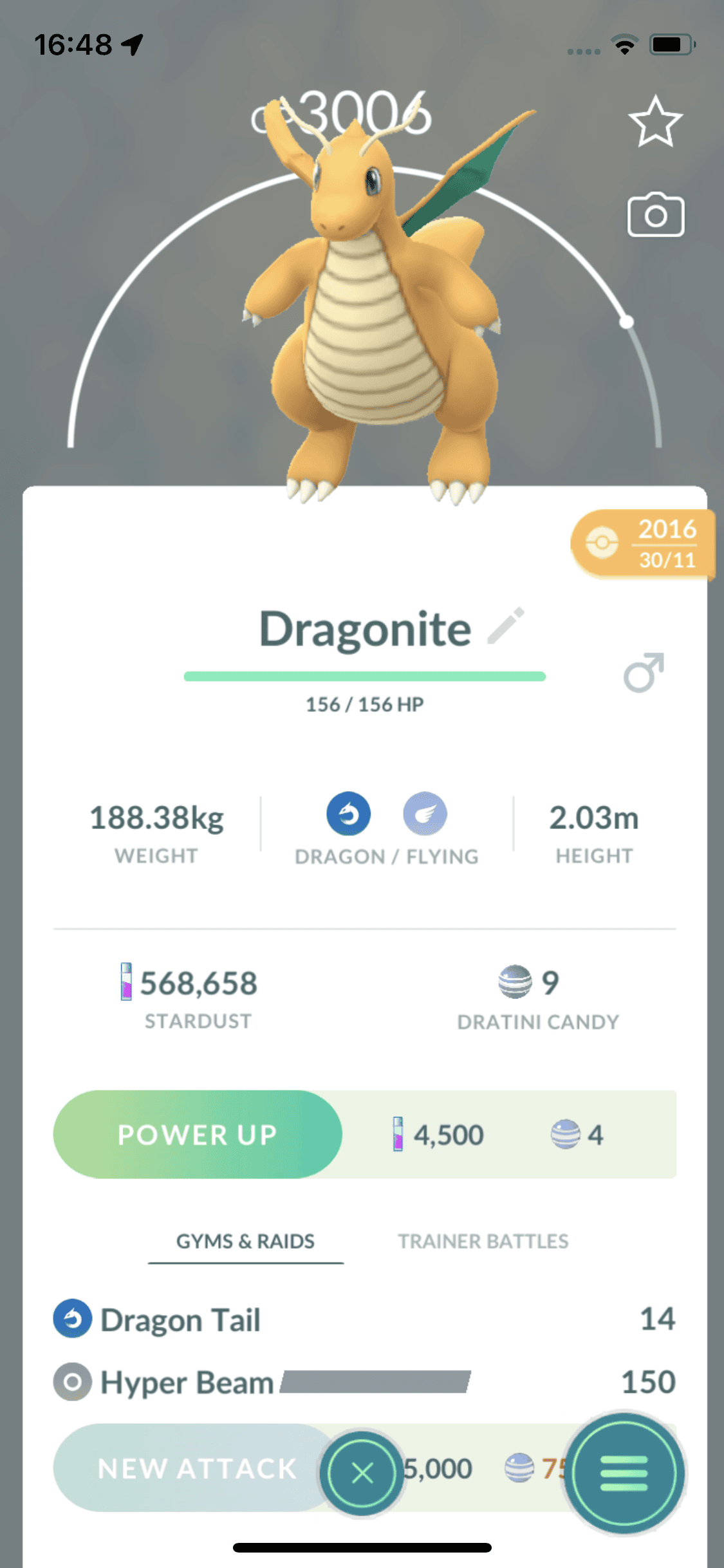
Task: Select the Gyms & Raids tab
Action: [x=245, y=1241]
